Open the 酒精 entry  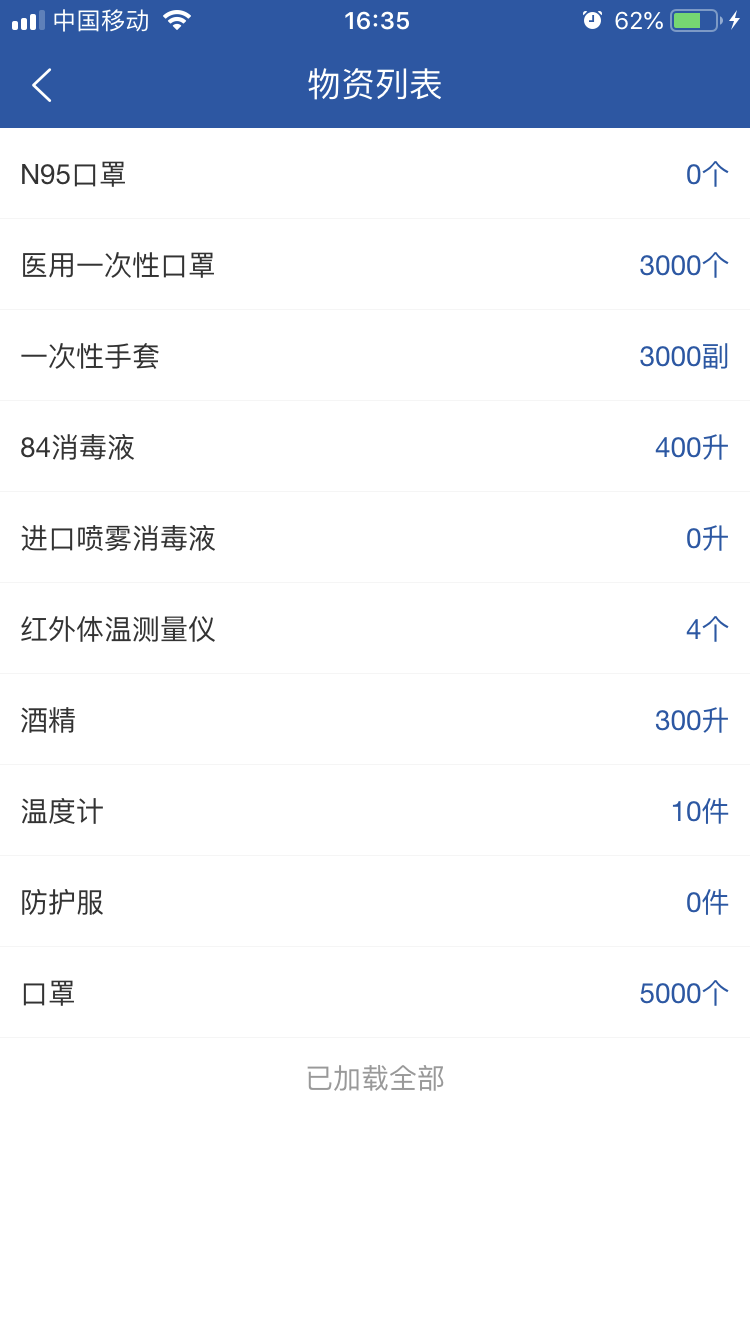pyautogui.click(x=374, y=720)
